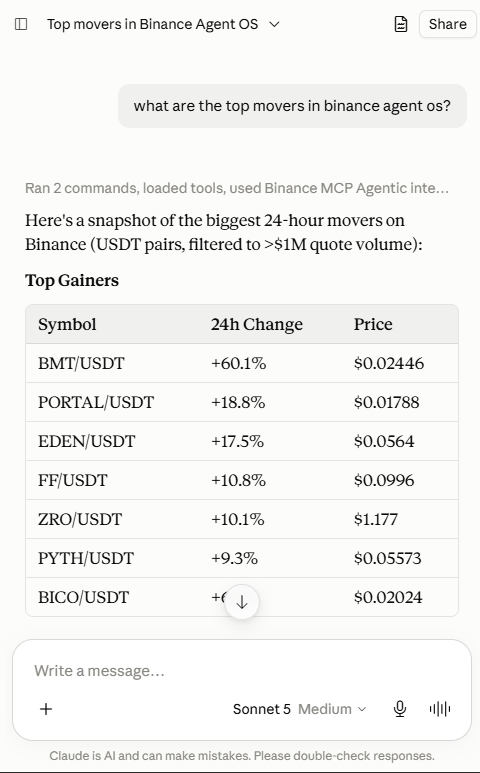This screenshot has width=480, height=773.
Task: Start microphone dictation
Action: click(400, 709)
